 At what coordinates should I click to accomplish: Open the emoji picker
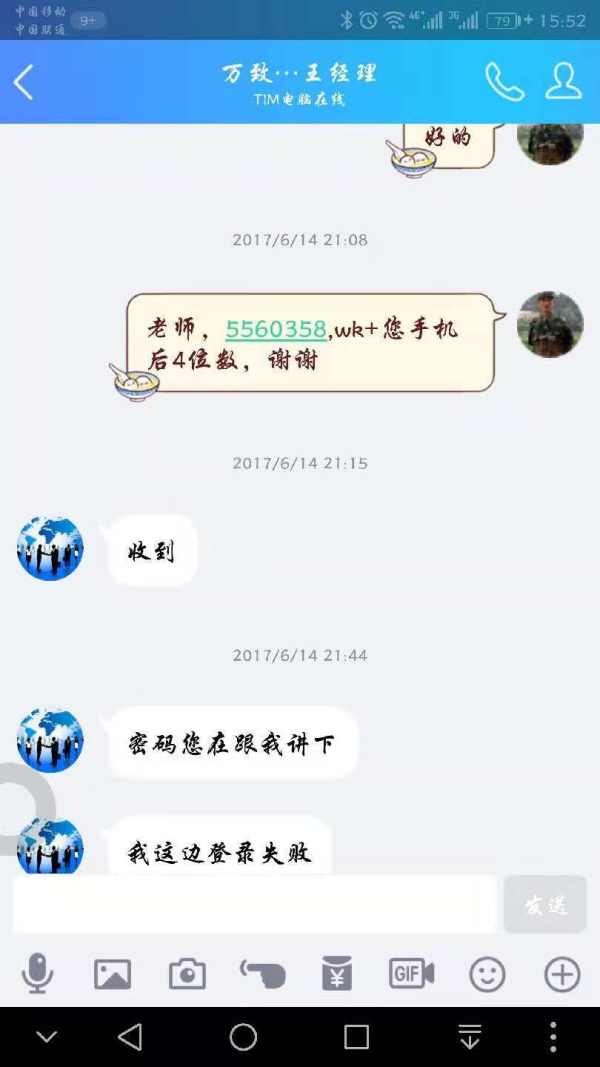coord(487,973)
